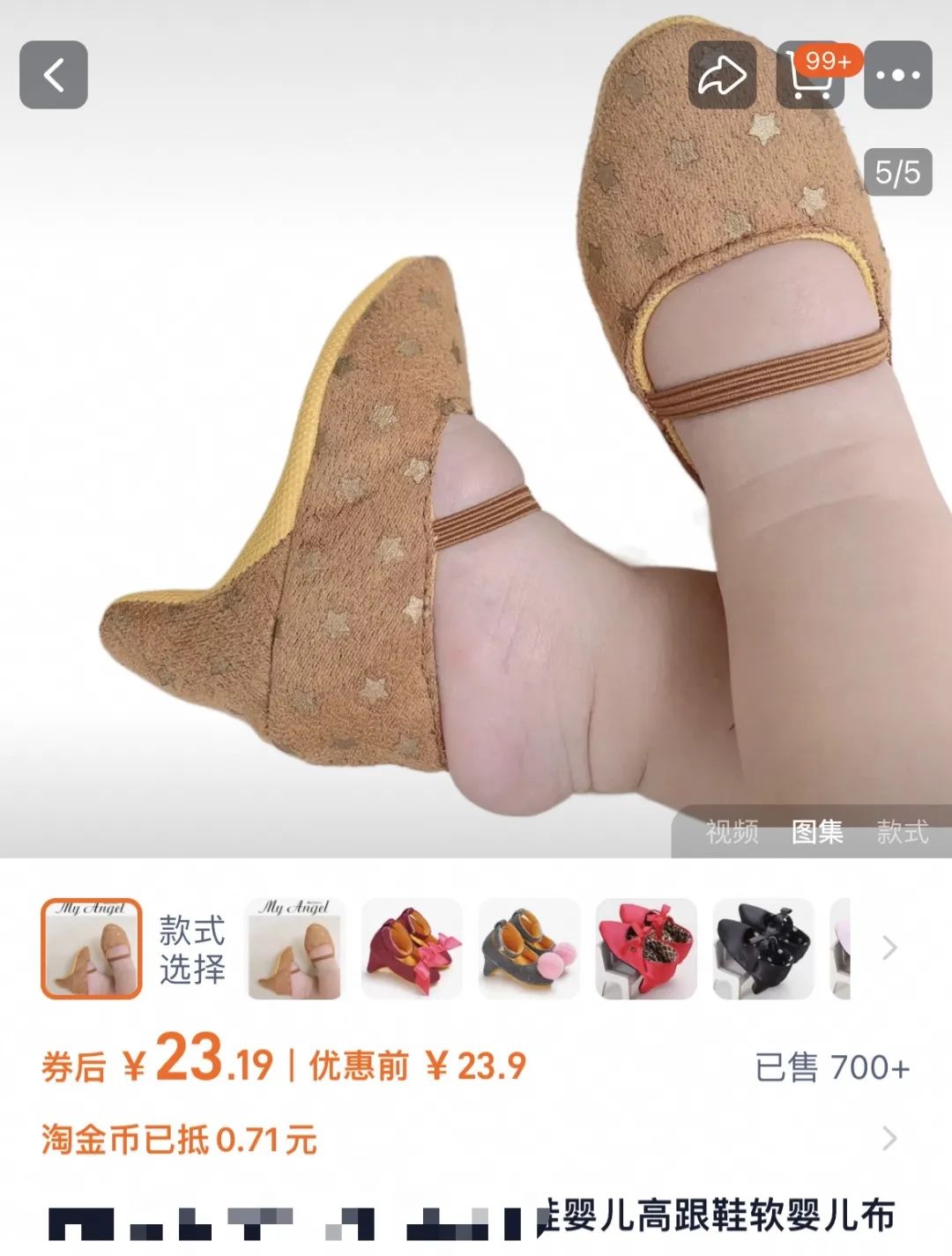952x1256 pixels.
Task: Open the shopping cart
Action: 809,75
